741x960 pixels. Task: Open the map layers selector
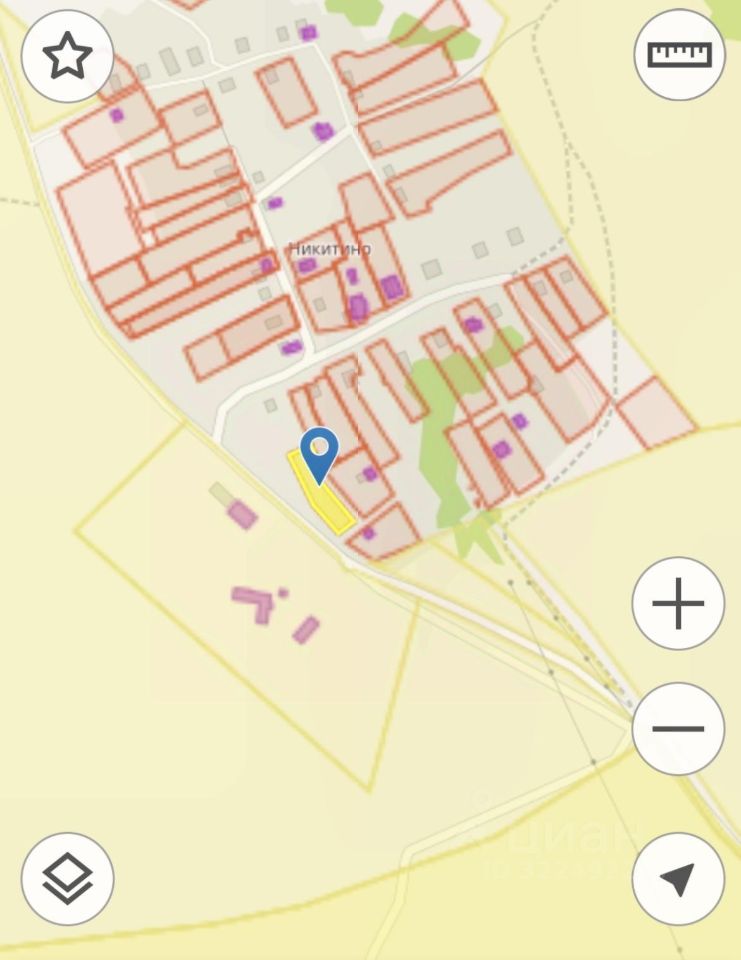67,879
